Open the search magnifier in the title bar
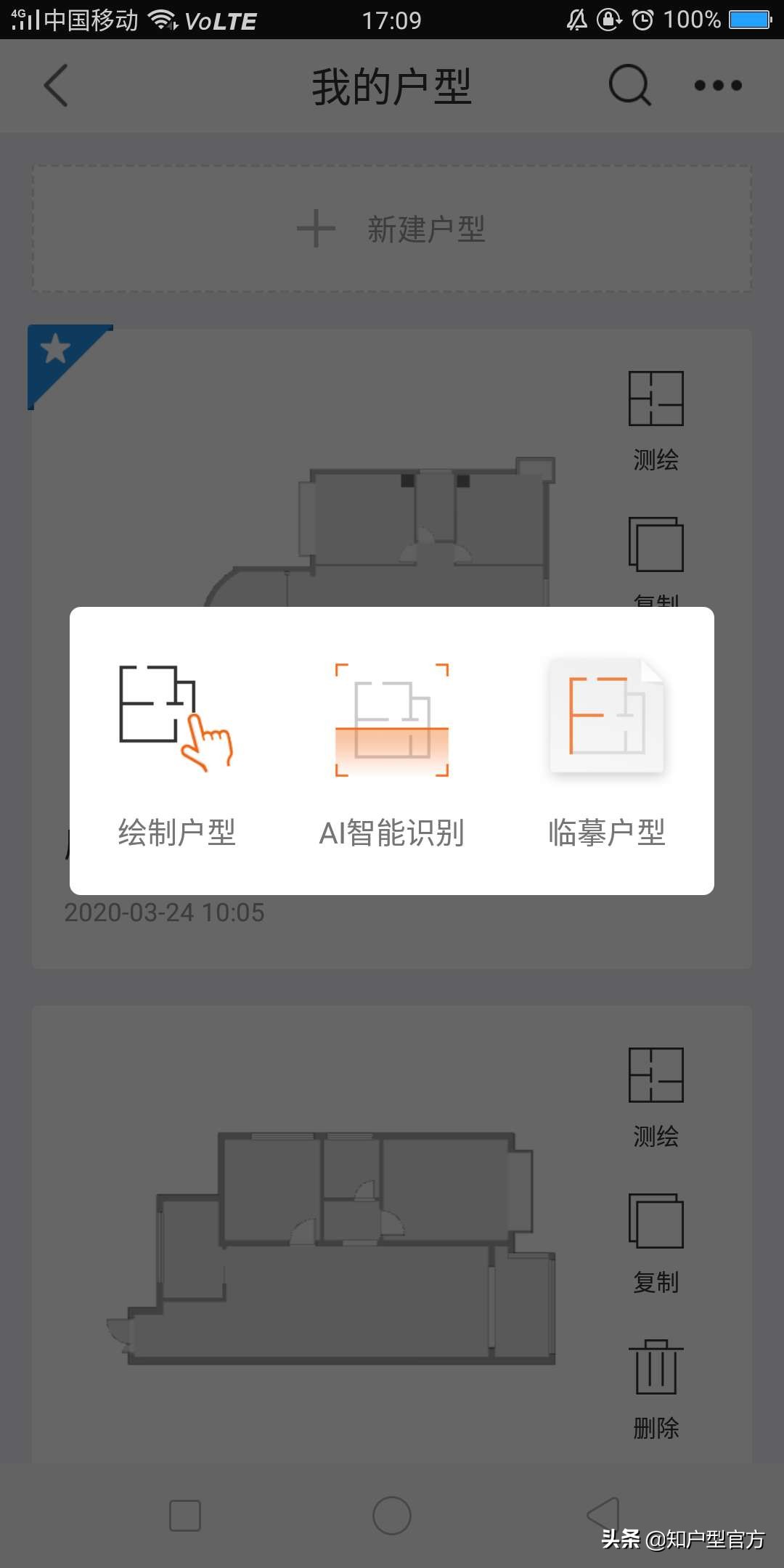 coord(630,84)
